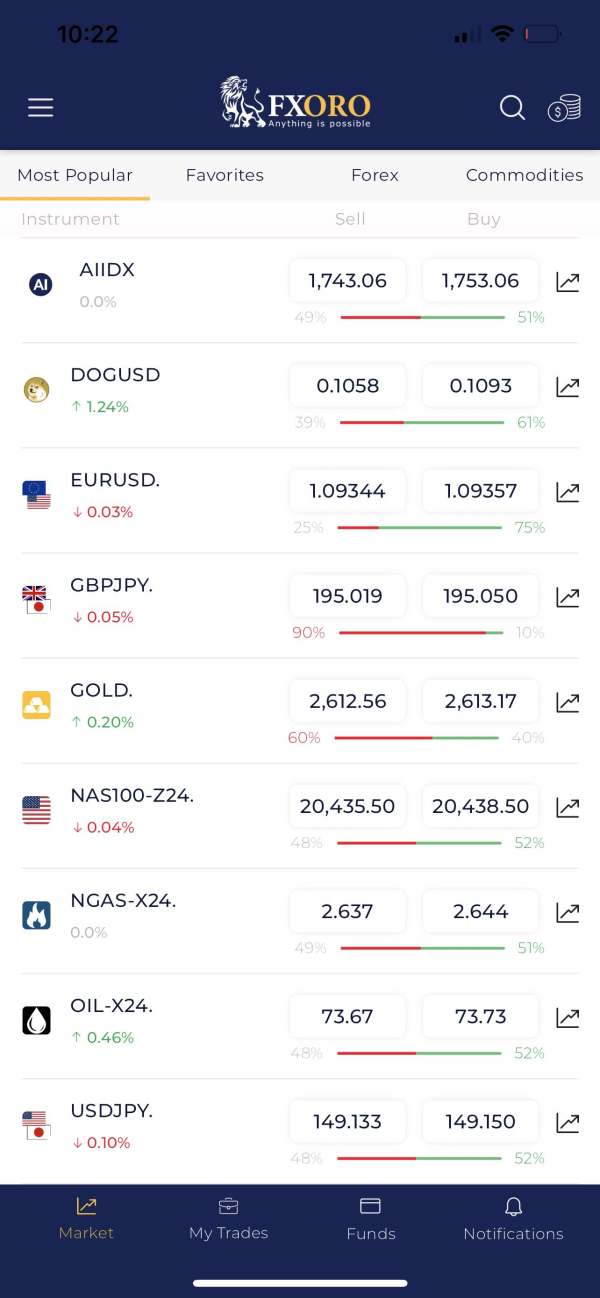The width and height of the screenshot is (600, 1298).
Task: Tap AIIDX sell price 1,743.06
Action: [348, 281]
